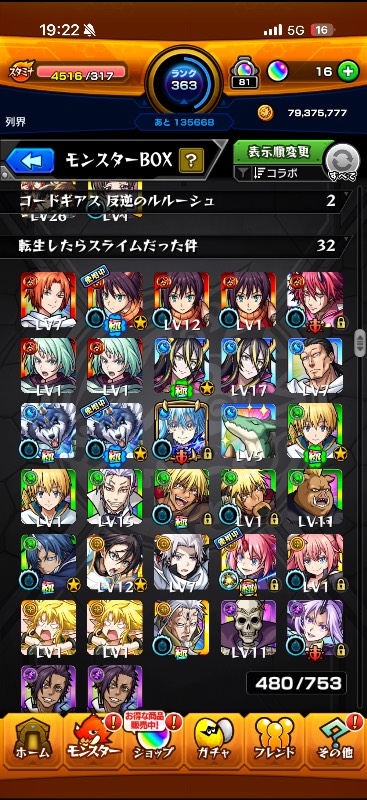The height and width of the screenshot is (800, 367).
Task: Select the bearded dark-haired man monster LV7
Action: [x=315, y=365]
